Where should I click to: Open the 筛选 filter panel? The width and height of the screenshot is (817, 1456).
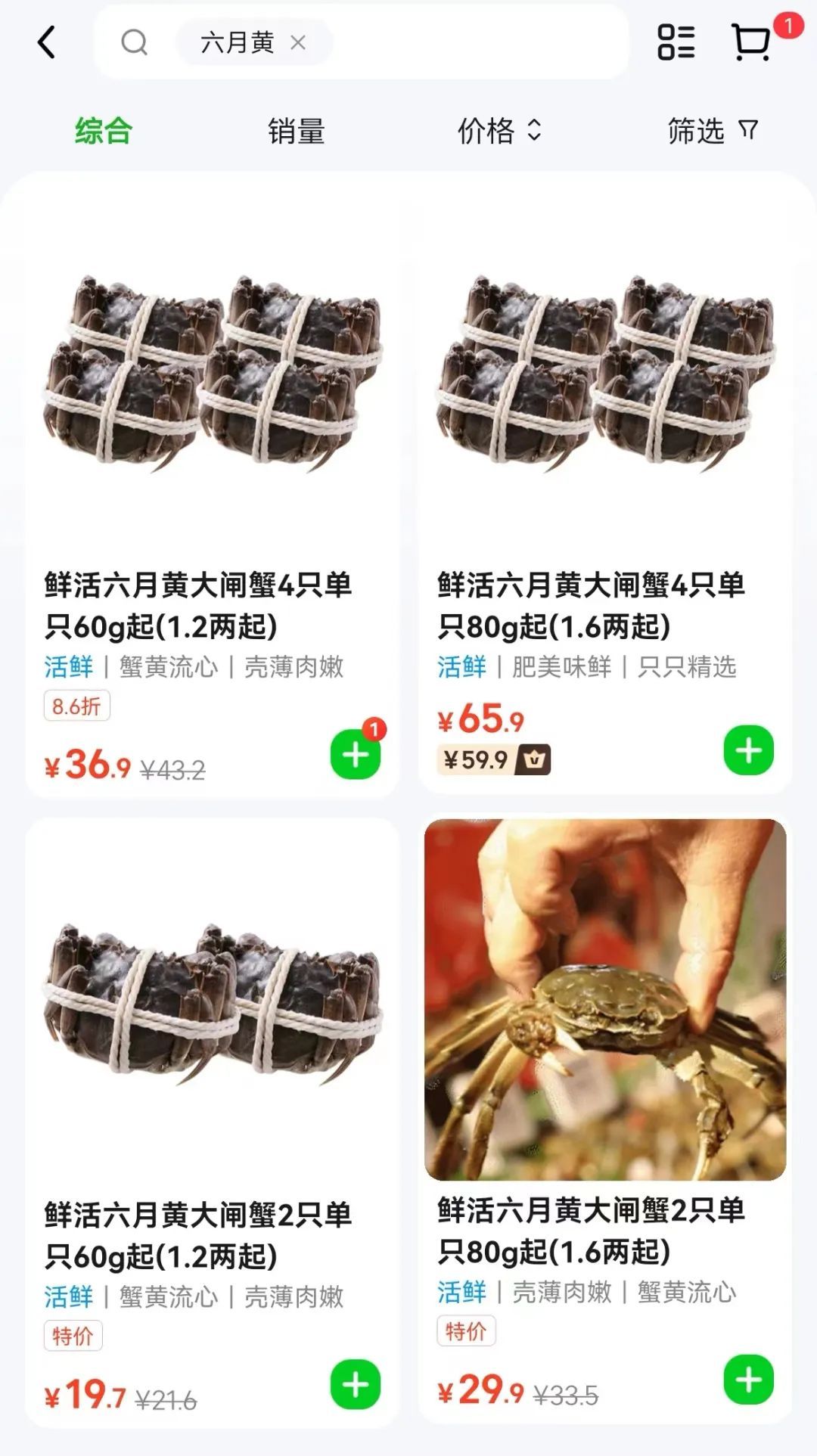pos(712,132)
